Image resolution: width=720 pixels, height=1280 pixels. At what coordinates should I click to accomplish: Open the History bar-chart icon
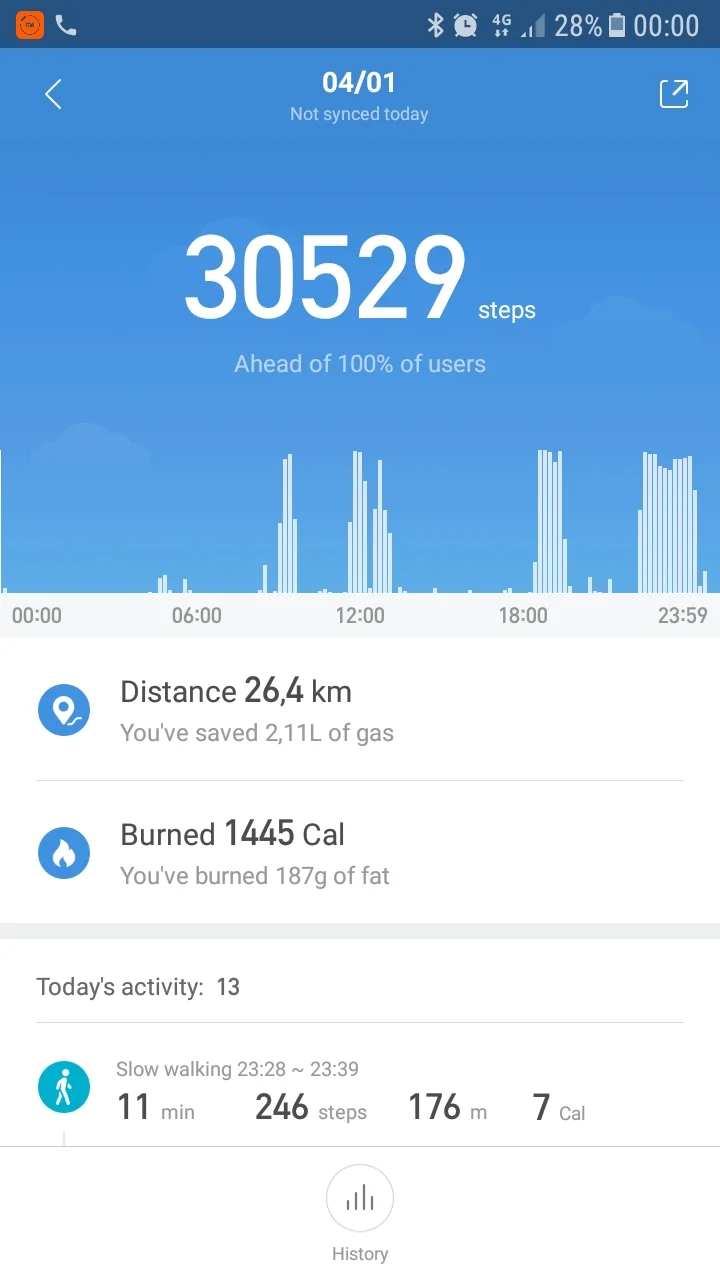click(360, 1198)
